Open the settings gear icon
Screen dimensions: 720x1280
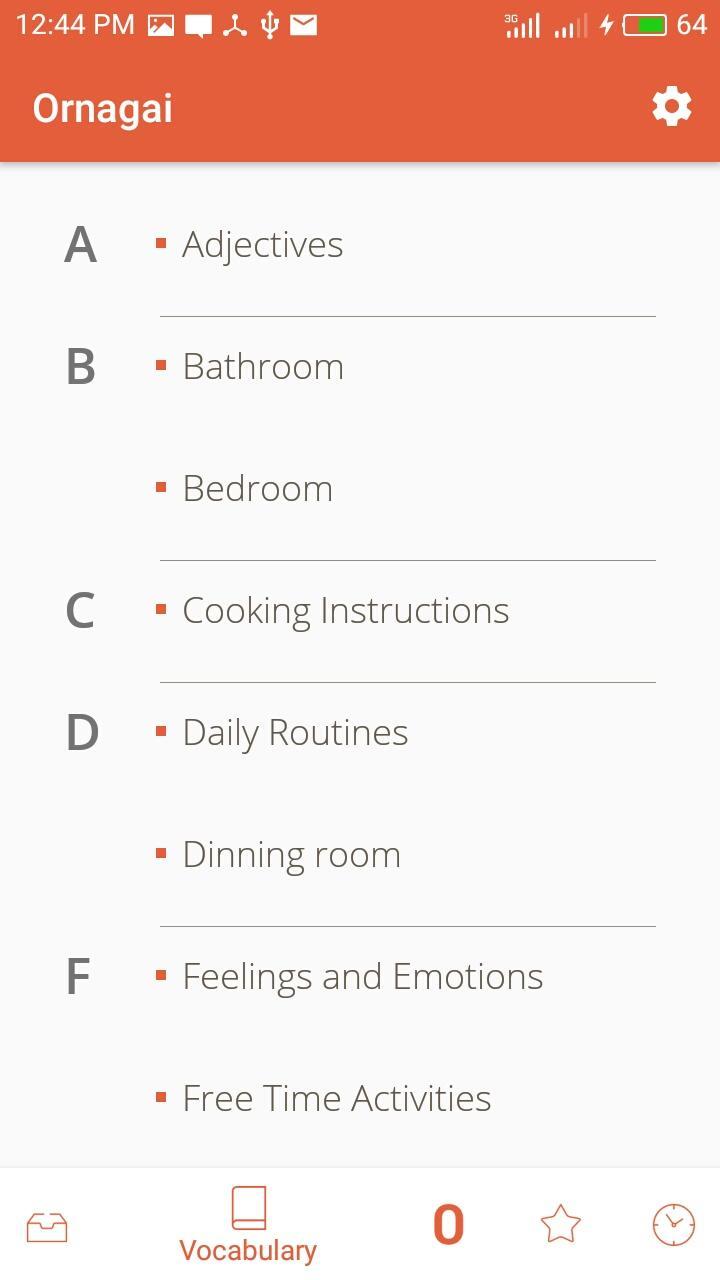[x=671, y=106]
